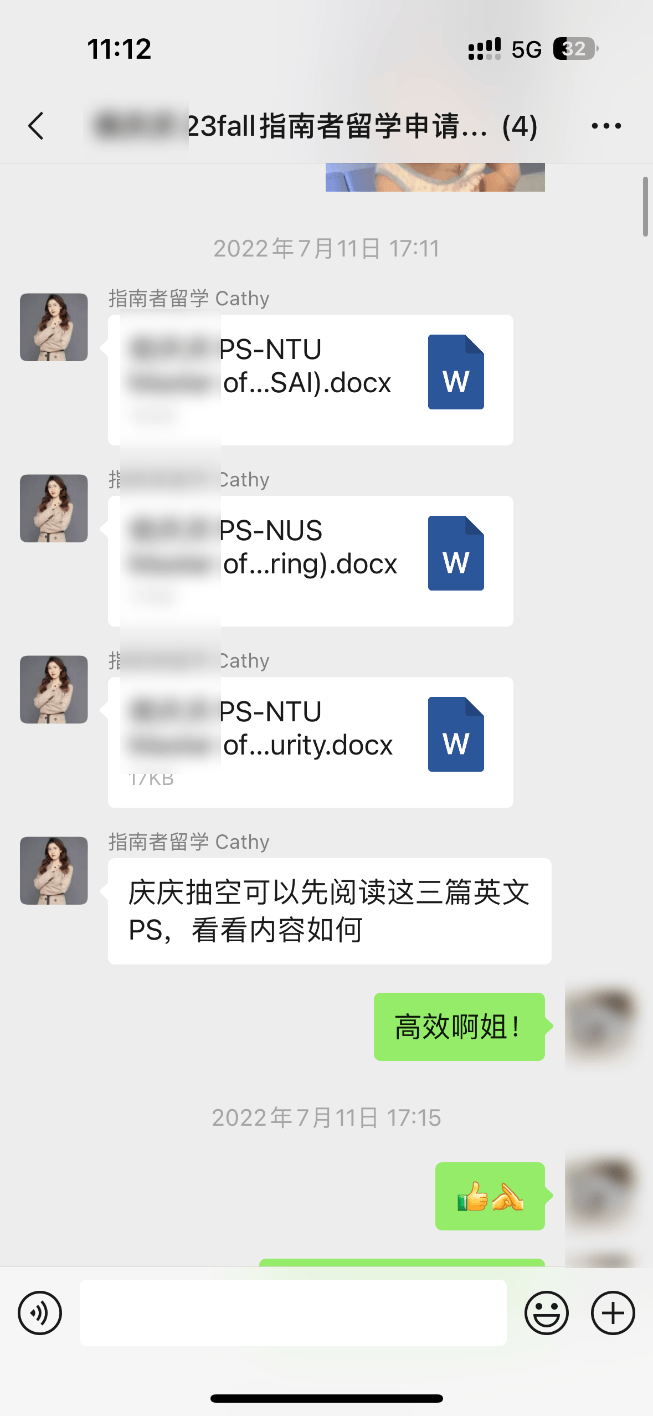Open the PS-NTU SAI docx file
653x1416 pixels.
point(310,380)
